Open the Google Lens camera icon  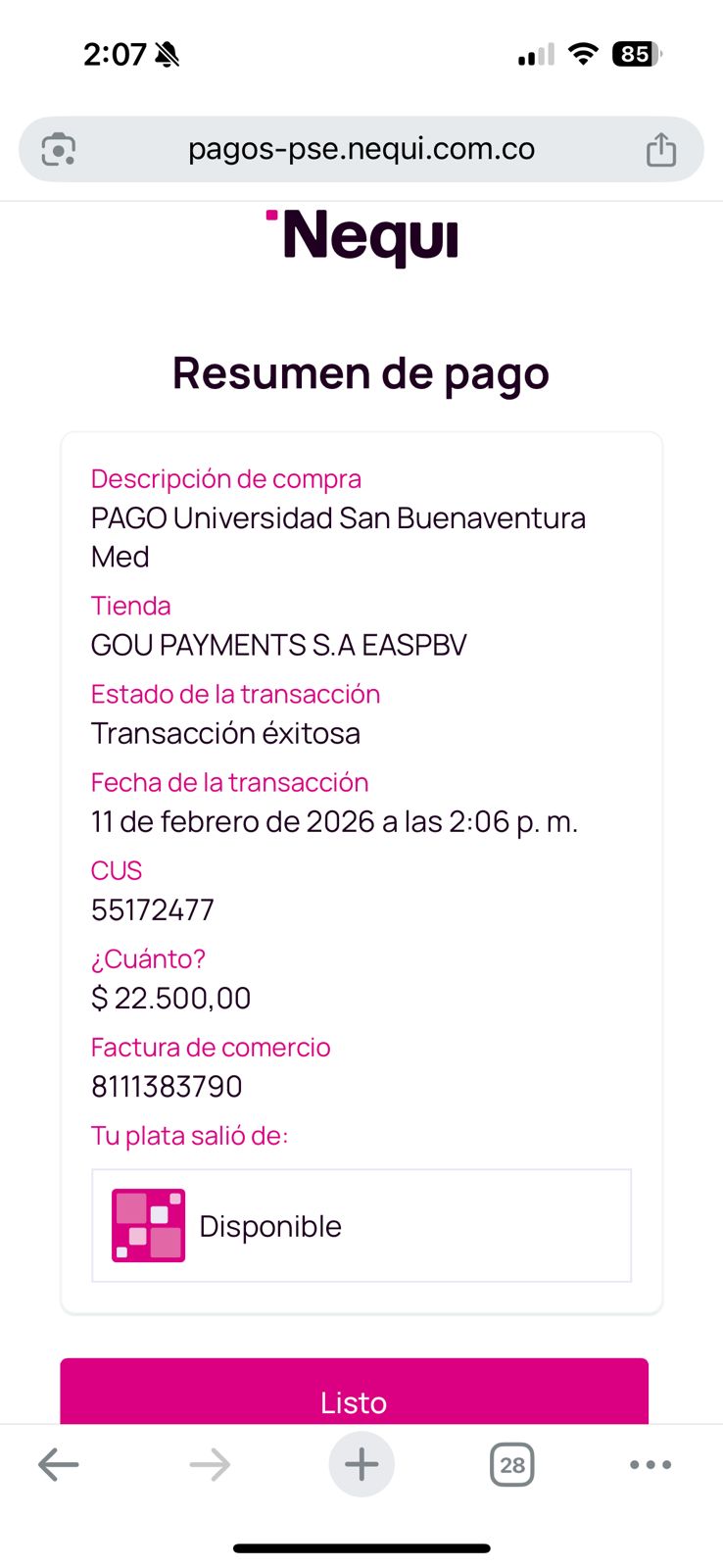click(x=59, y=150)
